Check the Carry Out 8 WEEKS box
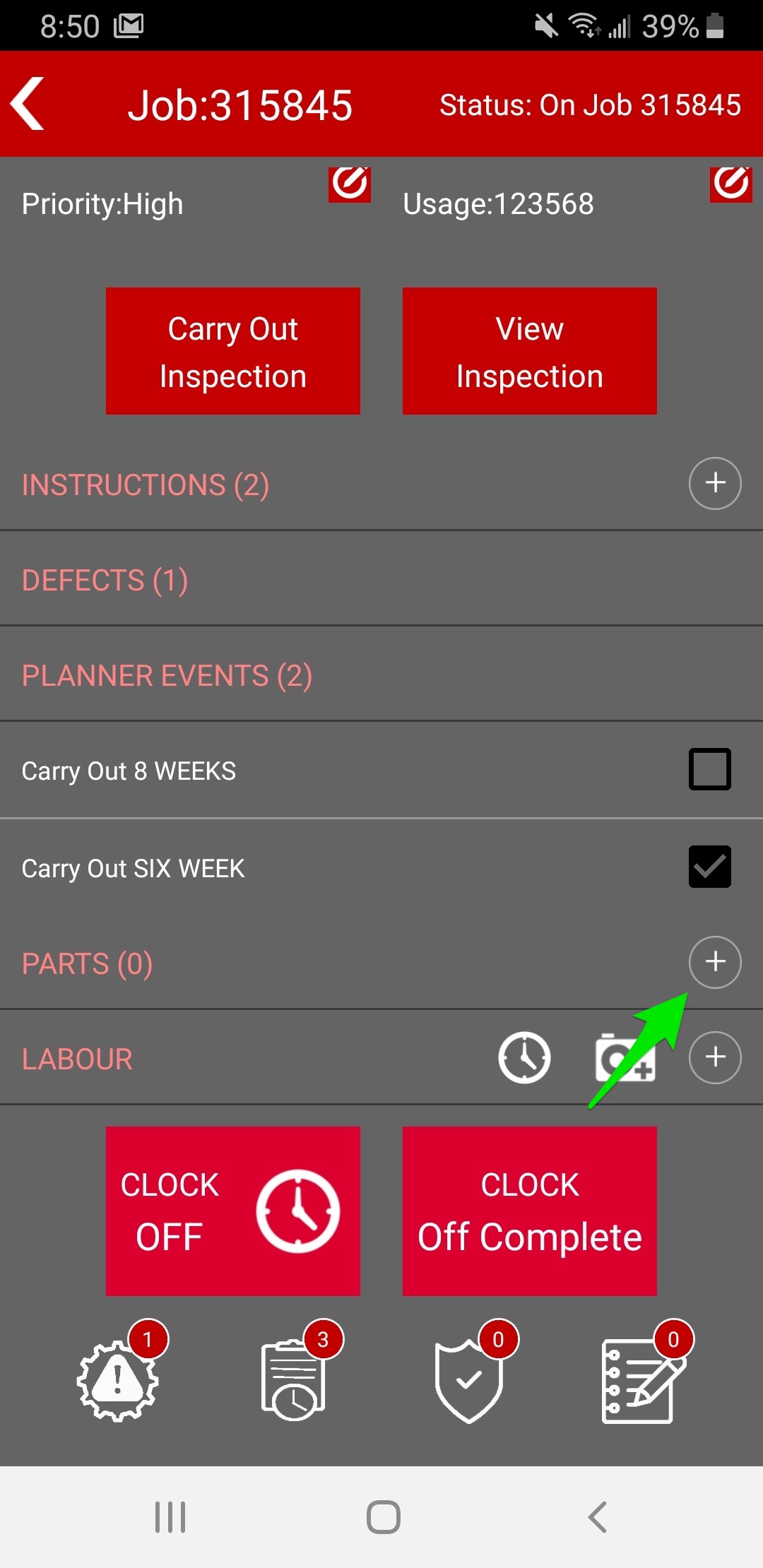Screen dimensions: 763x1568 click(x=709, y=769)
